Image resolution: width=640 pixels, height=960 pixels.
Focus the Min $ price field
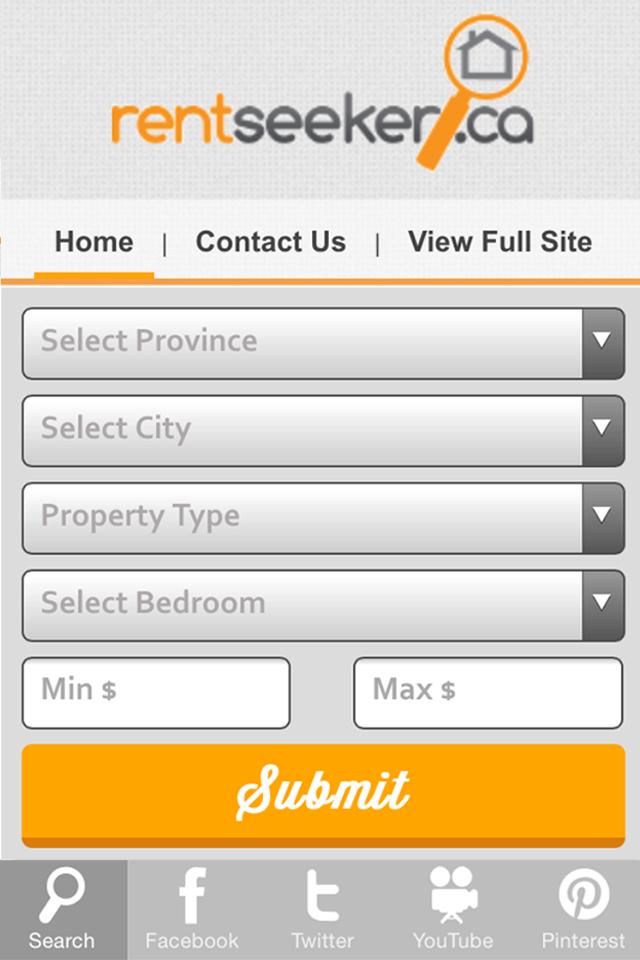tap(156, 692)
